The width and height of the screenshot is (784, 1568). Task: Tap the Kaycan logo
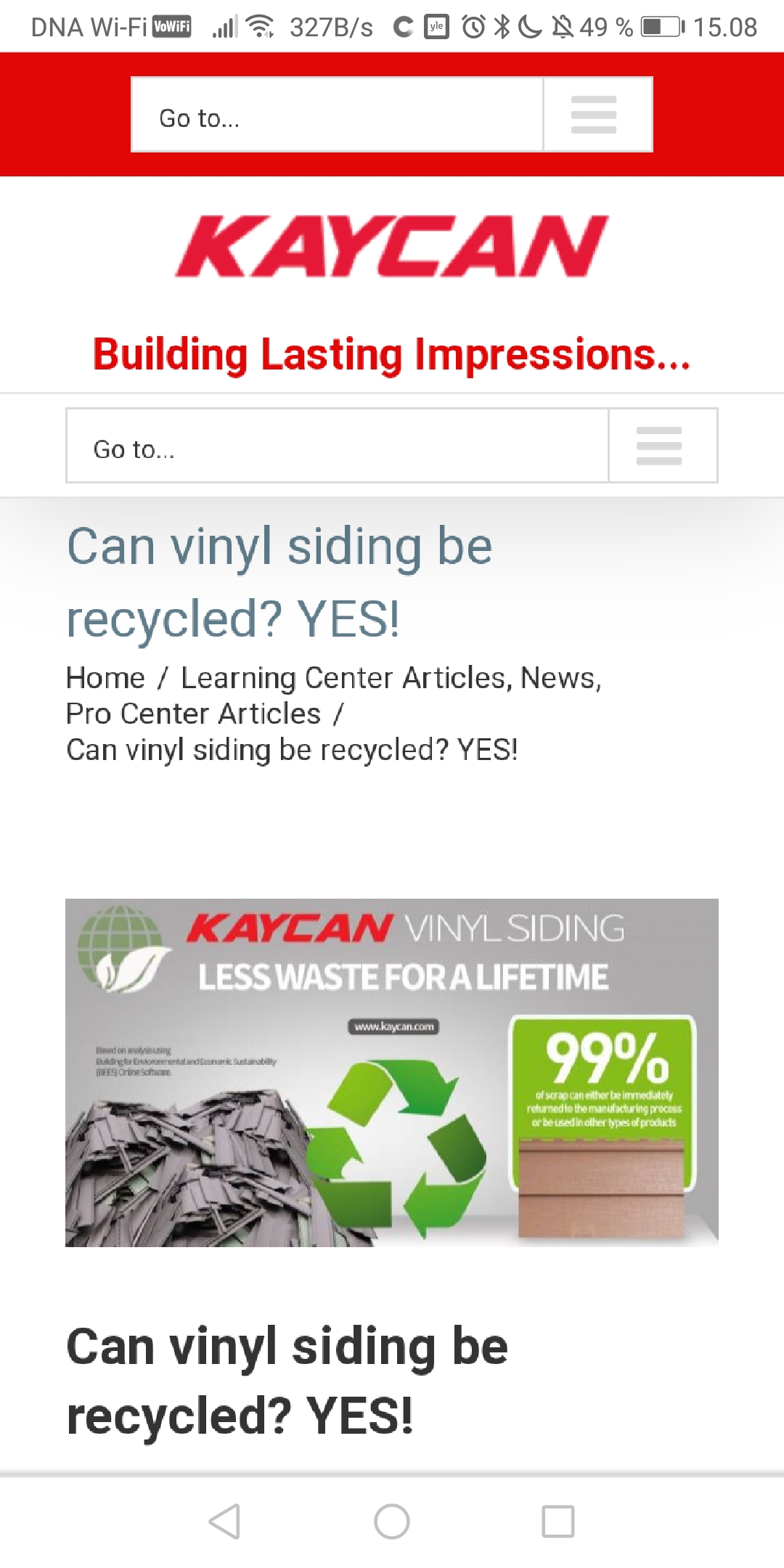coord(392,247)
